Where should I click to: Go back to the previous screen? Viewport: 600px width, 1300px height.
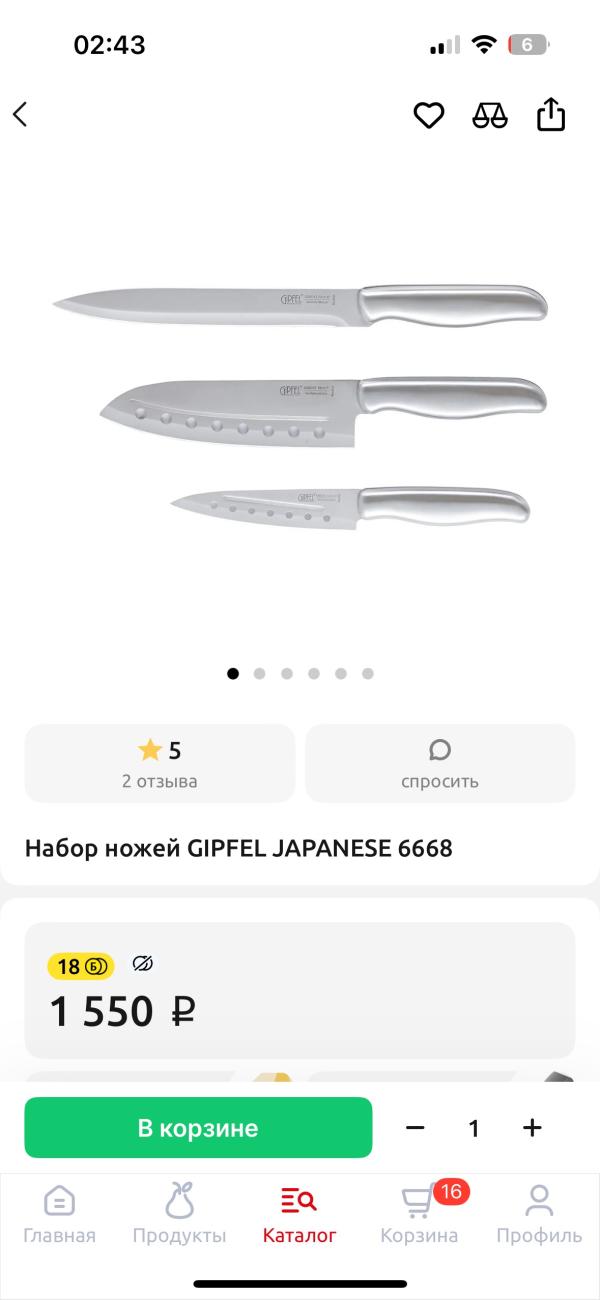(x=20, y=115)
